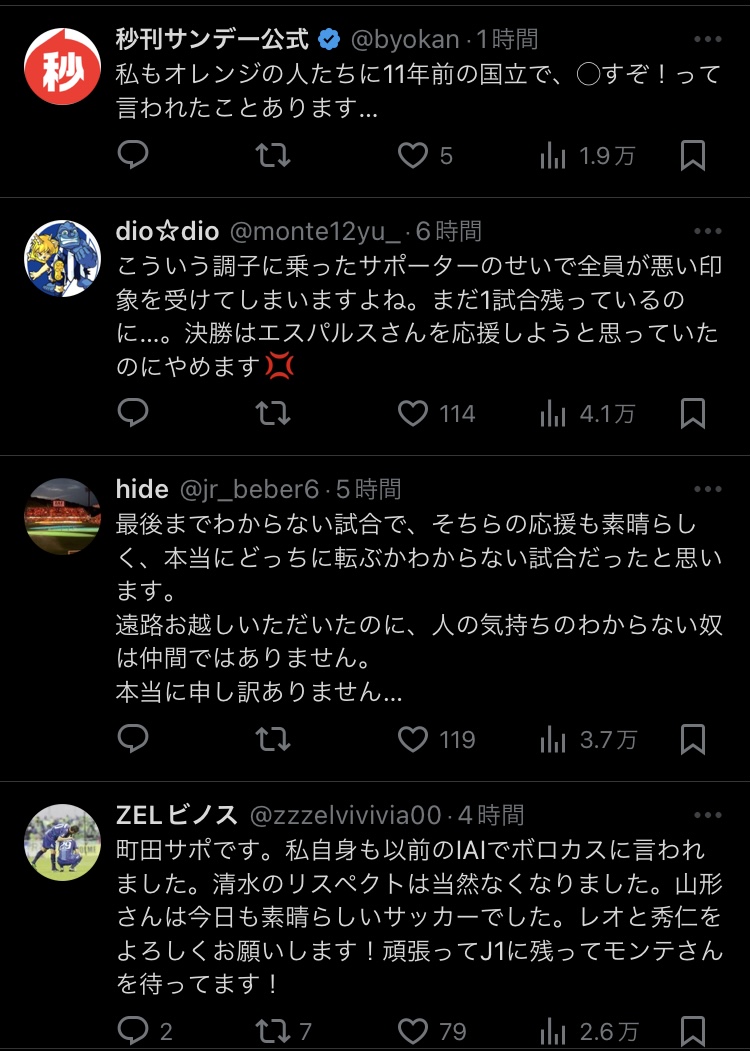The width and height of the screenshot is (750, 1051).
Task: Repost the post from dio☆dio
Action: [x=273, y=413]
